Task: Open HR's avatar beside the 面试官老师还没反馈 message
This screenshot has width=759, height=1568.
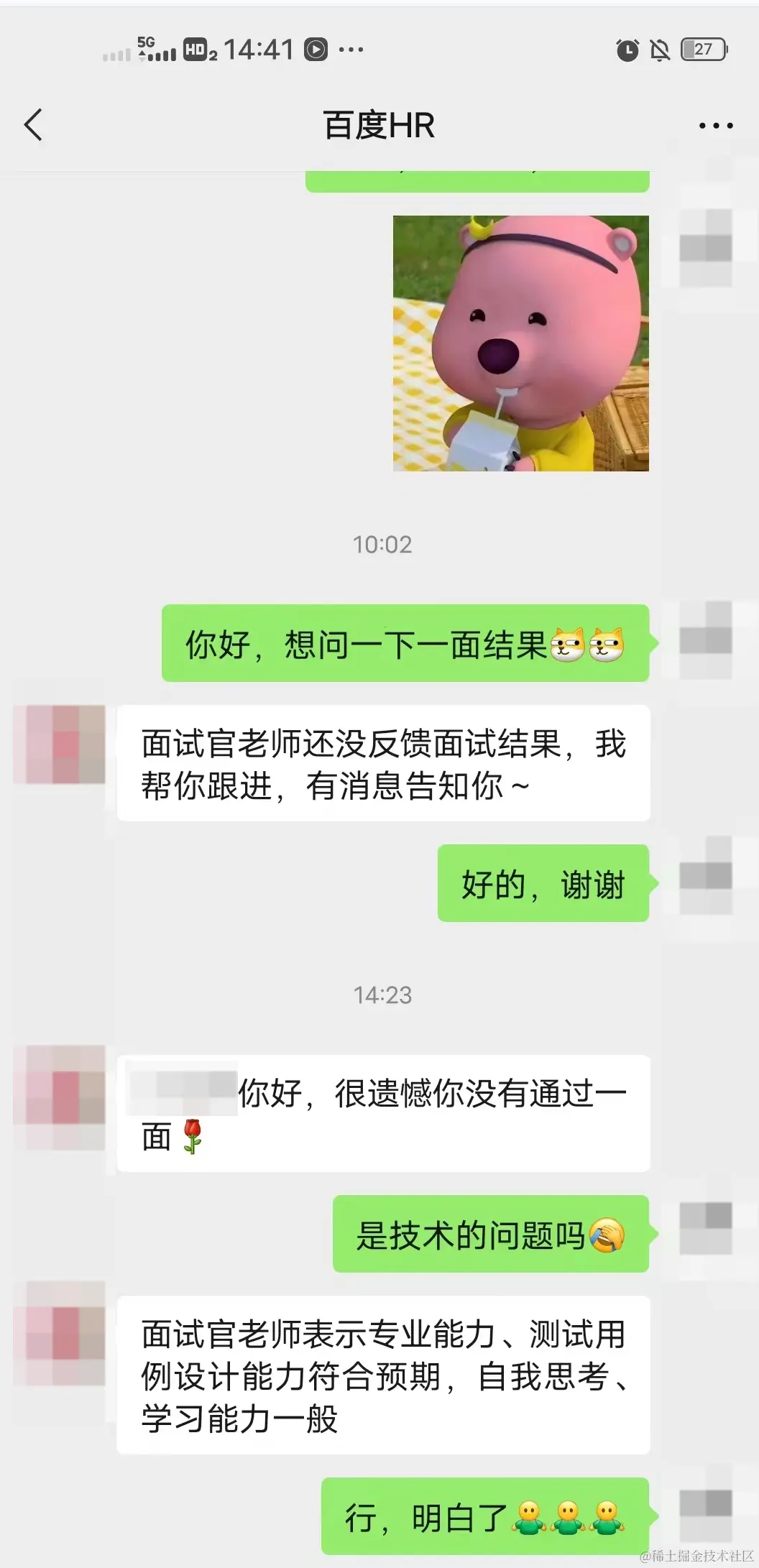Action: pyautogui.click(x=60, y=744)
